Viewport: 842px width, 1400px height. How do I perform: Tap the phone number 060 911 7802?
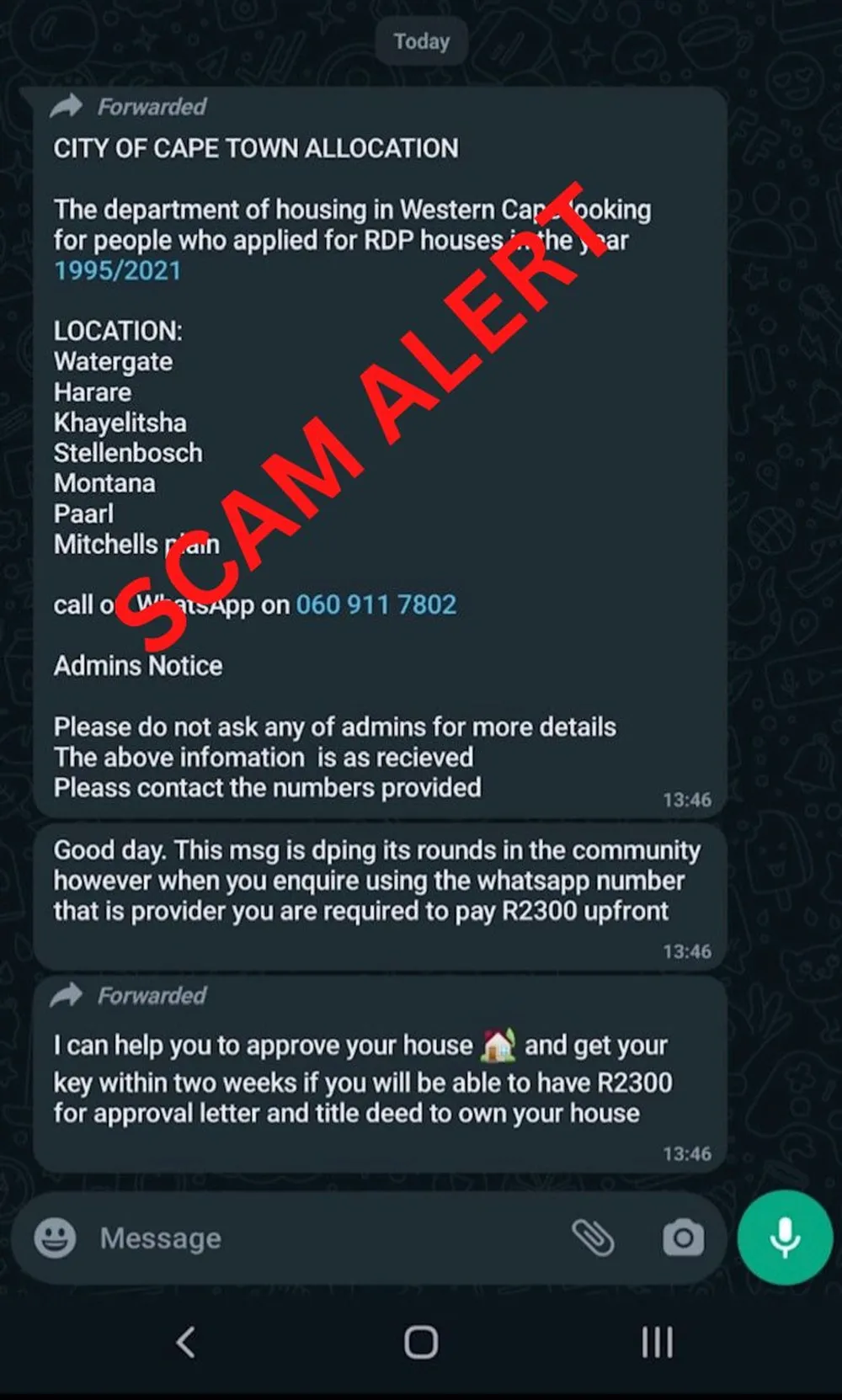pos(376,604)
